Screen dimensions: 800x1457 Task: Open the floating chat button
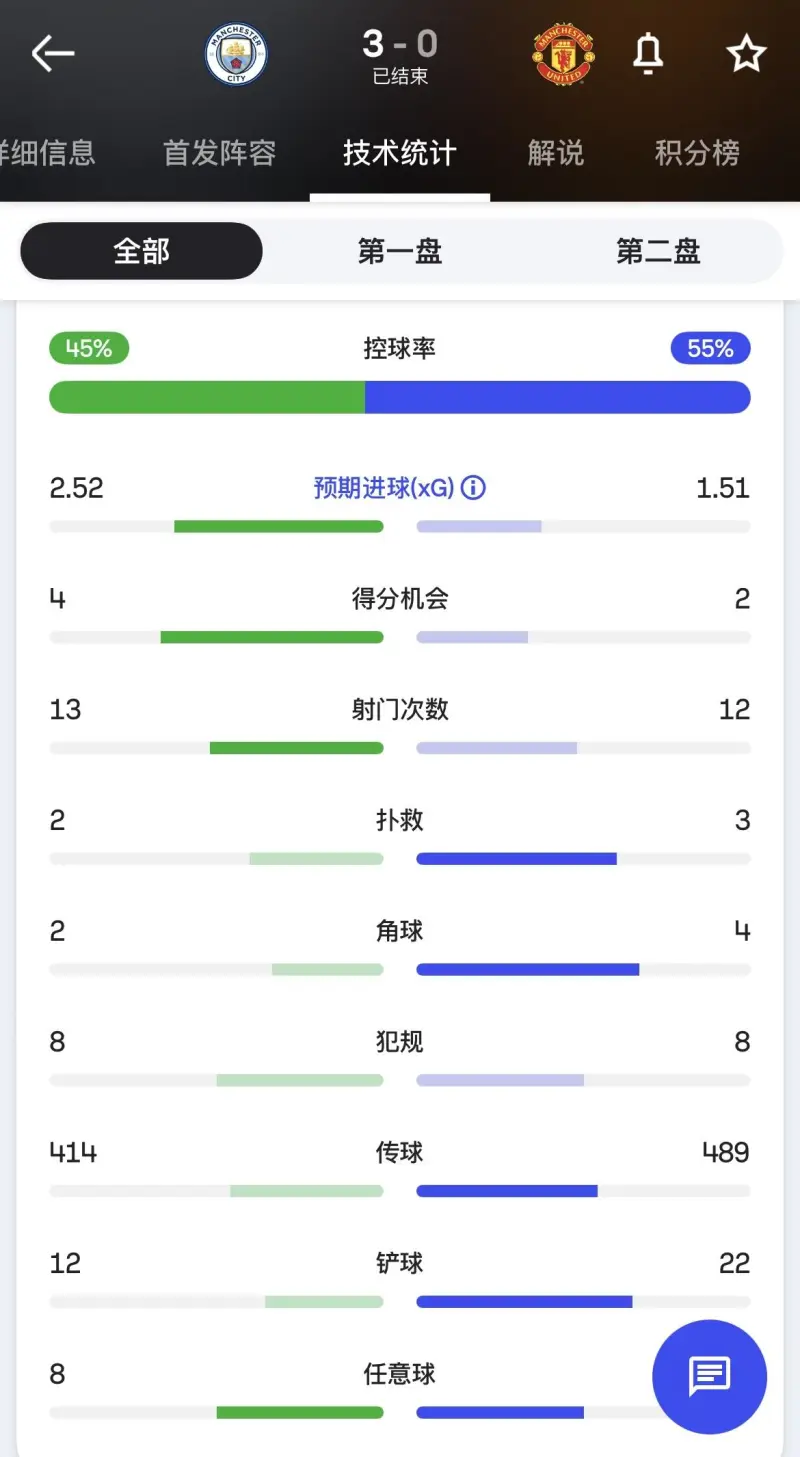(709, 1377)
